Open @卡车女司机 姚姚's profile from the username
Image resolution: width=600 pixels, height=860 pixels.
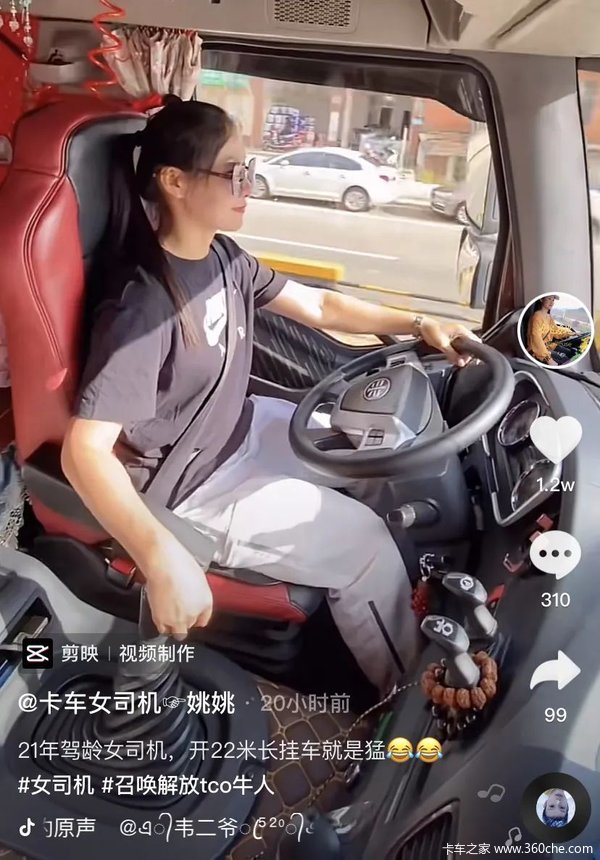tap(126, 703)
